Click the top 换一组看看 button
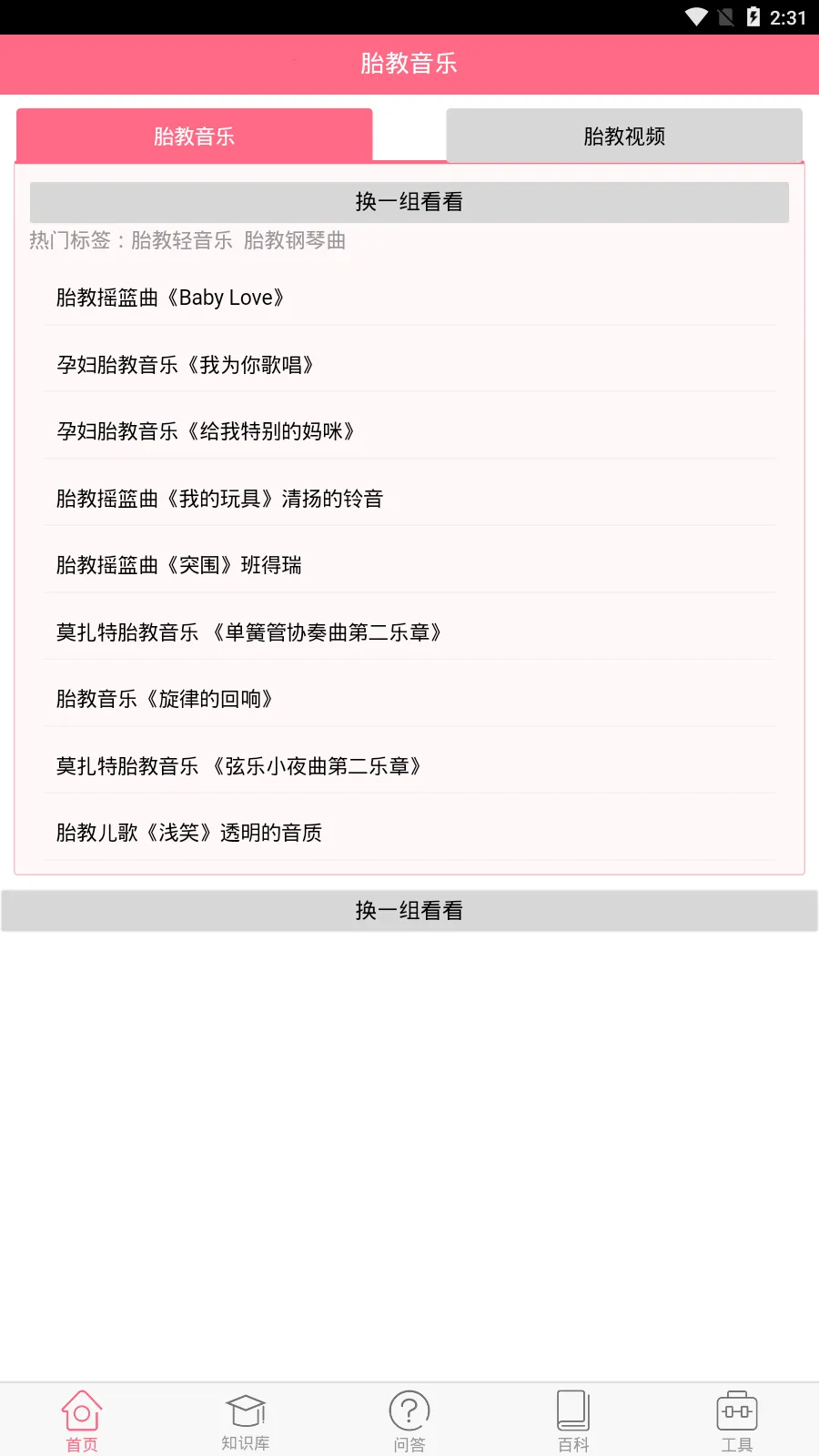 pos(409,201)
